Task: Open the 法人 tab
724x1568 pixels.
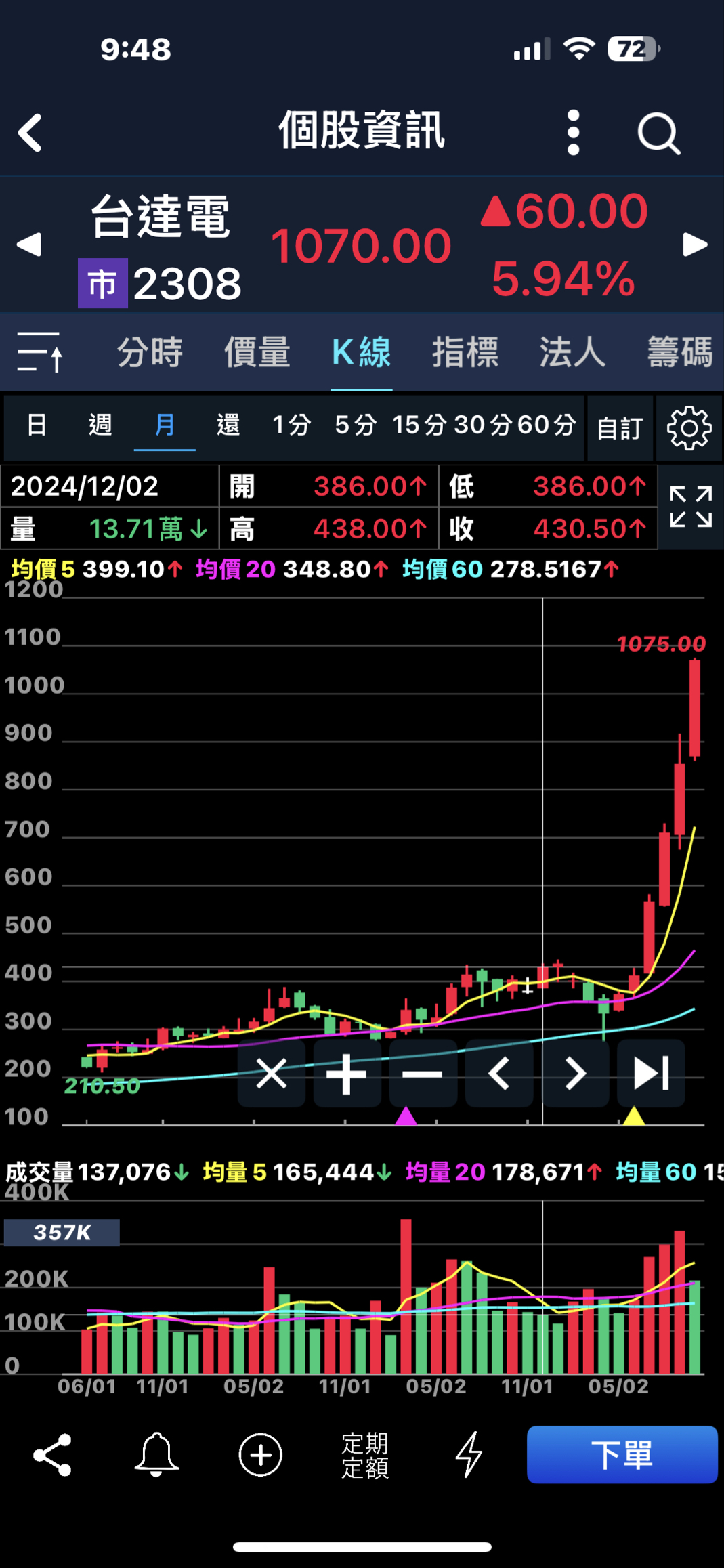Action: tap(572, 352)
